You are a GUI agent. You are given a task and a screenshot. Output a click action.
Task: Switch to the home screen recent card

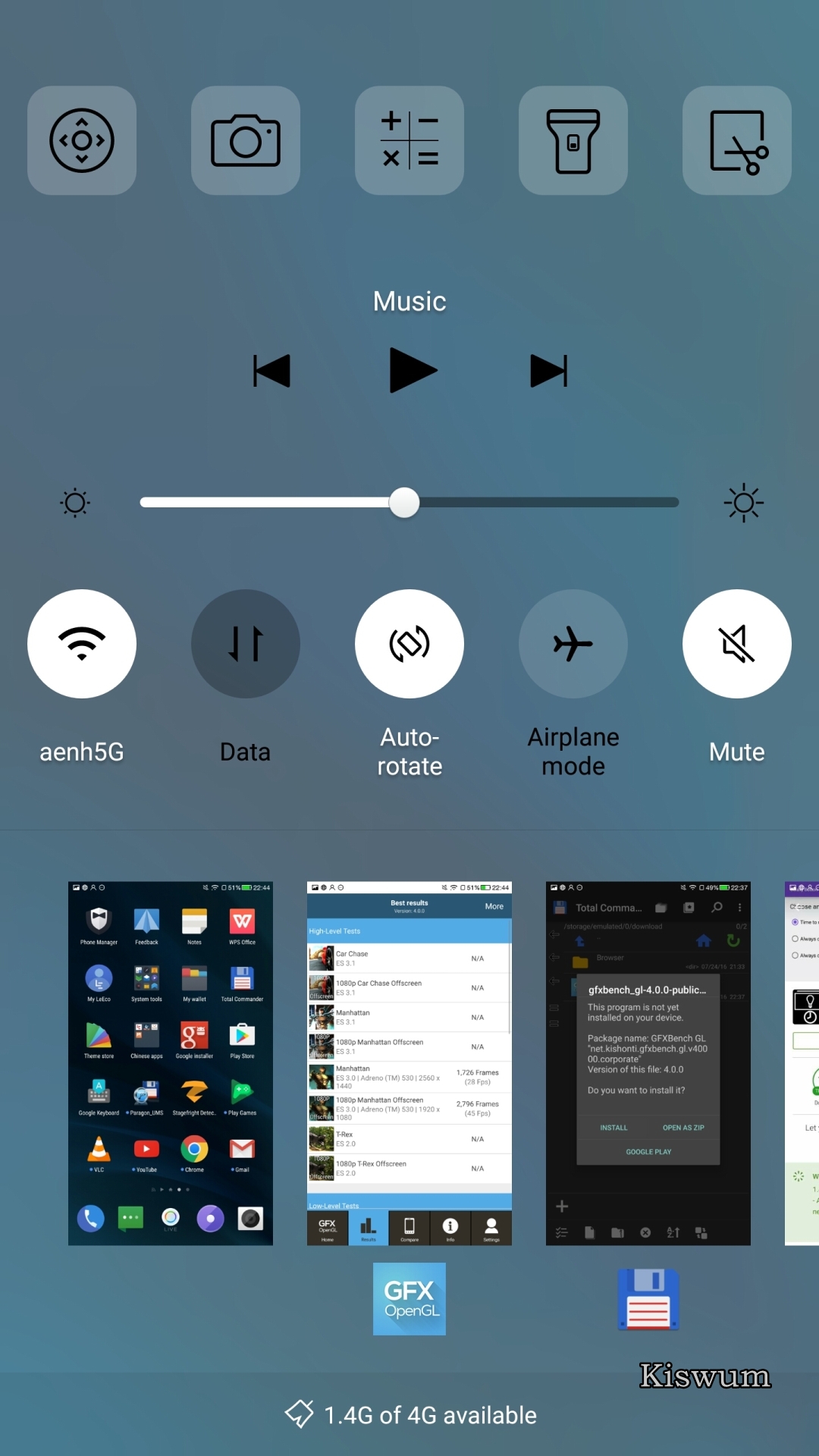171,1063
